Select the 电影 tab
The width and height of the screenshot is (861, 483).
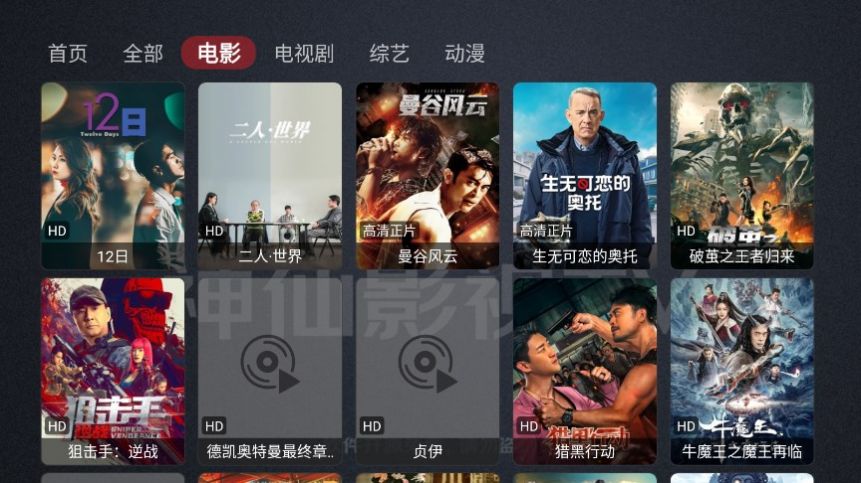pos(219,53)
